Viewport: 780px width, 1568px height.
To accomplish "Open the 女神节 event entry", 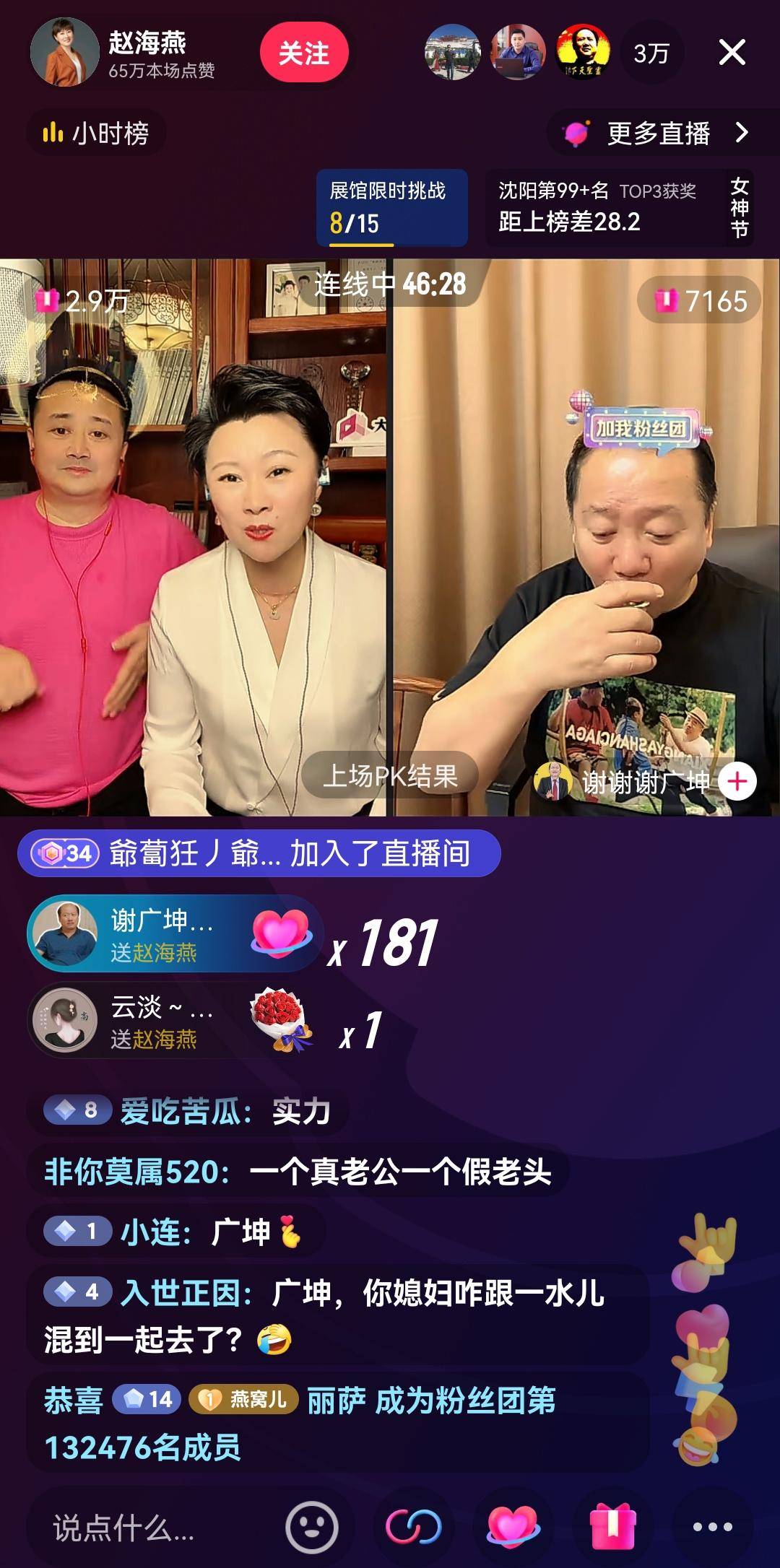I will [x=738, y=207].
